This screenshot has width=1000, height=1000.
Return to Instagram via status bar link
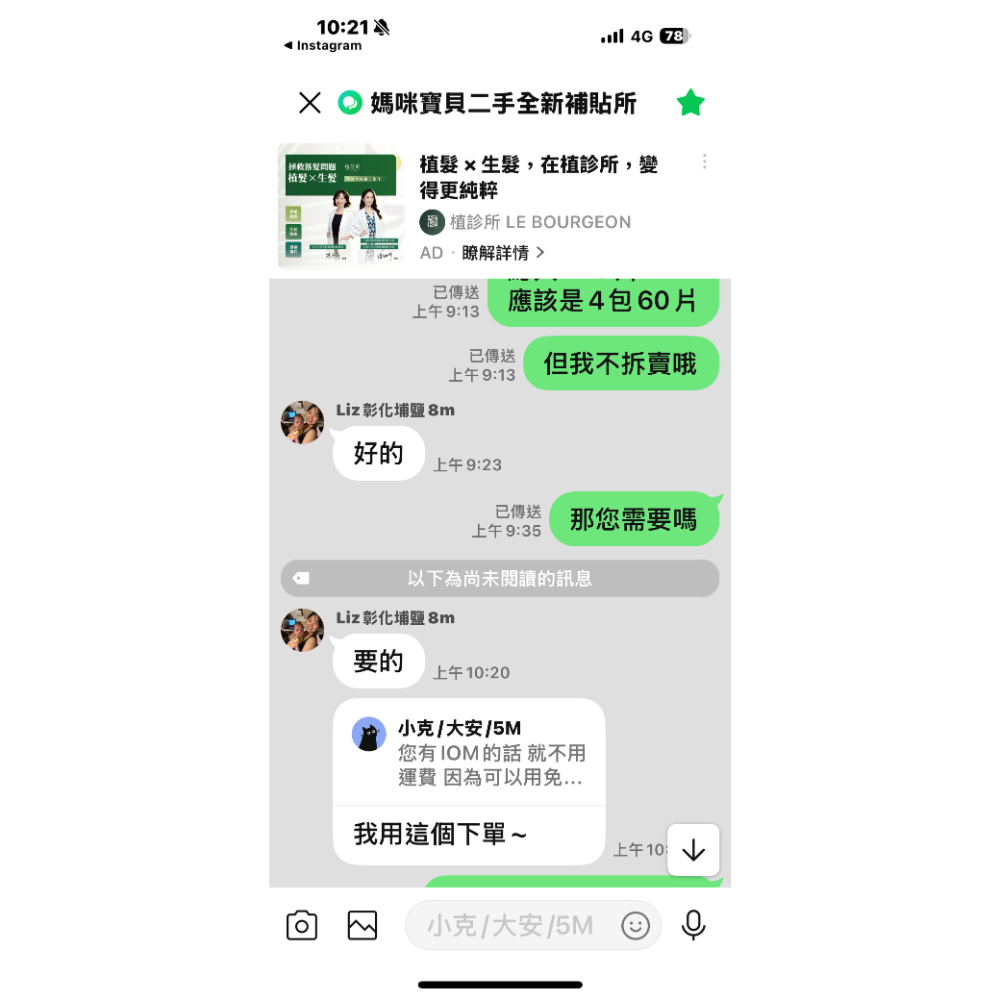click(x=323, y=46)
